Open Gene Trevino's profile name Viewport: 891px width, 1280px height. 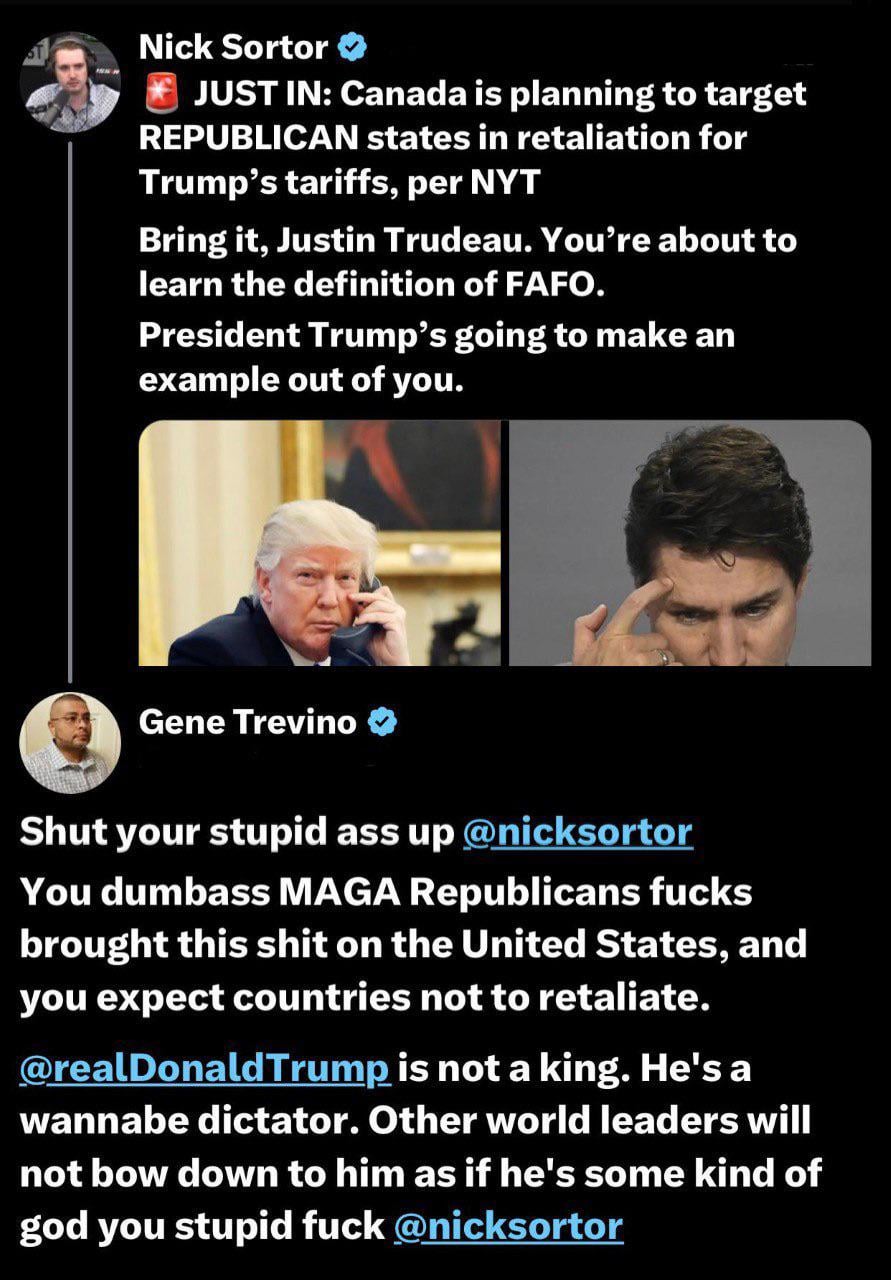coord(247,722)
